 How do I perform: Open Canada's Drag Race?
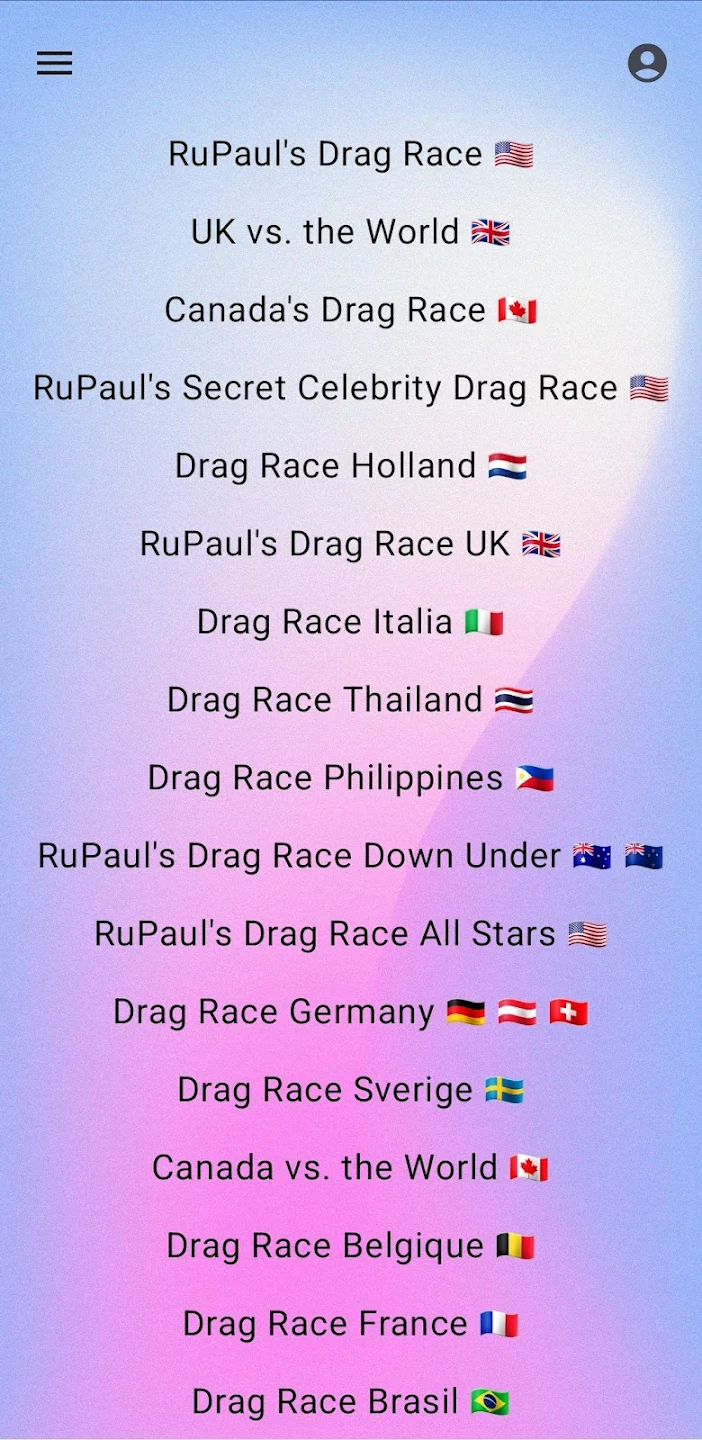click(x=350, y=310)
